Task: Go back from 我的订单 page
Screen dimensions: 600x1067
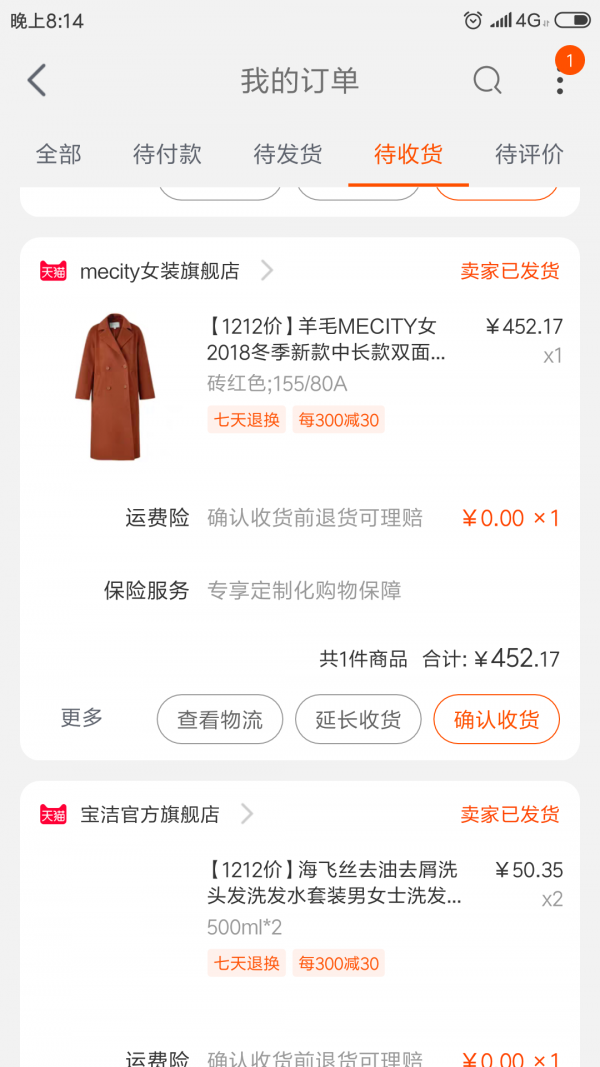Action: tap(37, 81)
